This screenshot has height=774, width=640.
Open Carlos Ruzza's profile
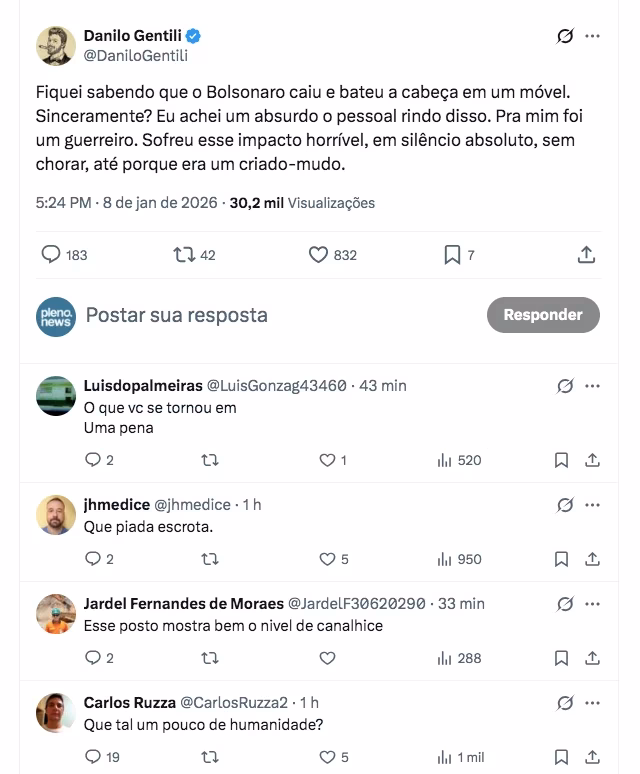(x=56, y=712)
